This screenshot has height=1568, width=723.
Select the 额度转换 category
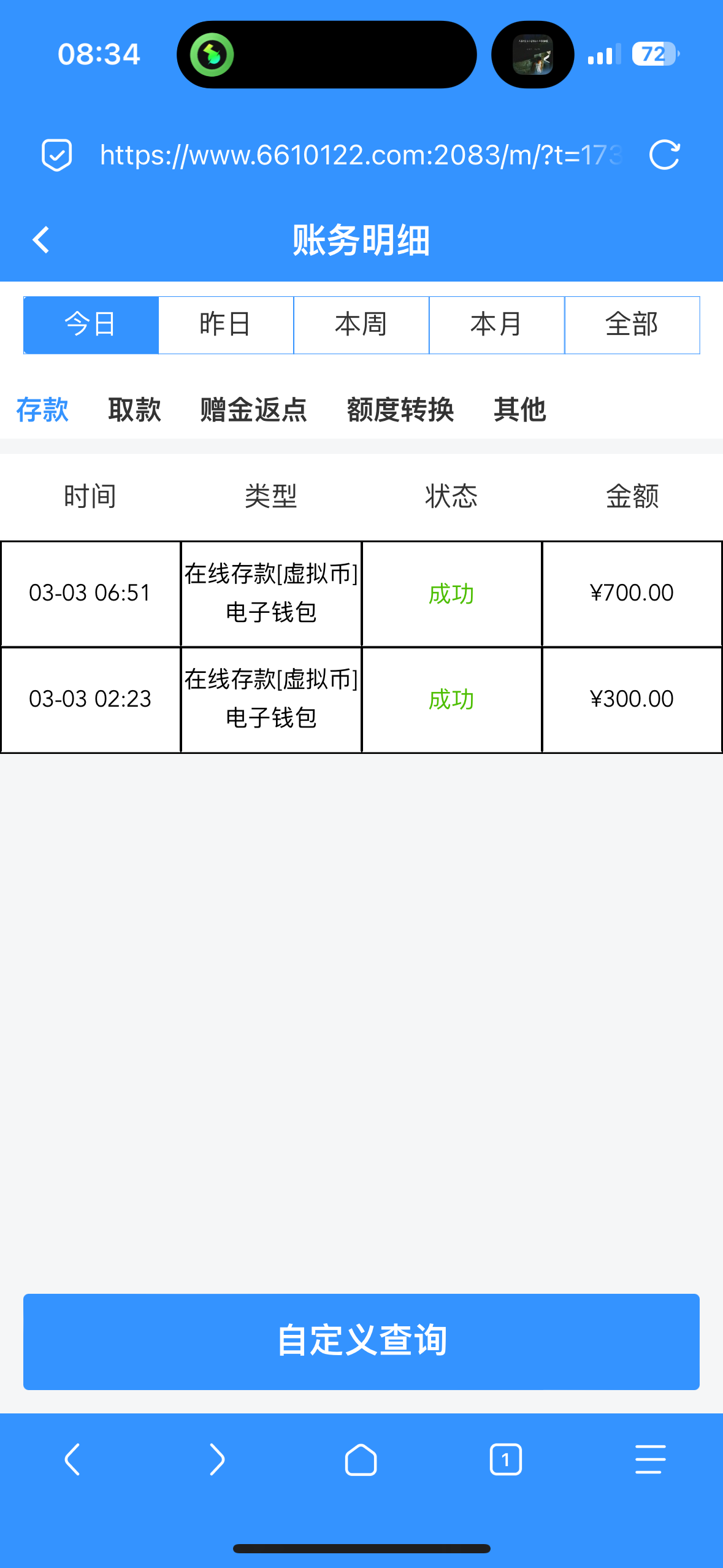(x=400, y=410)
